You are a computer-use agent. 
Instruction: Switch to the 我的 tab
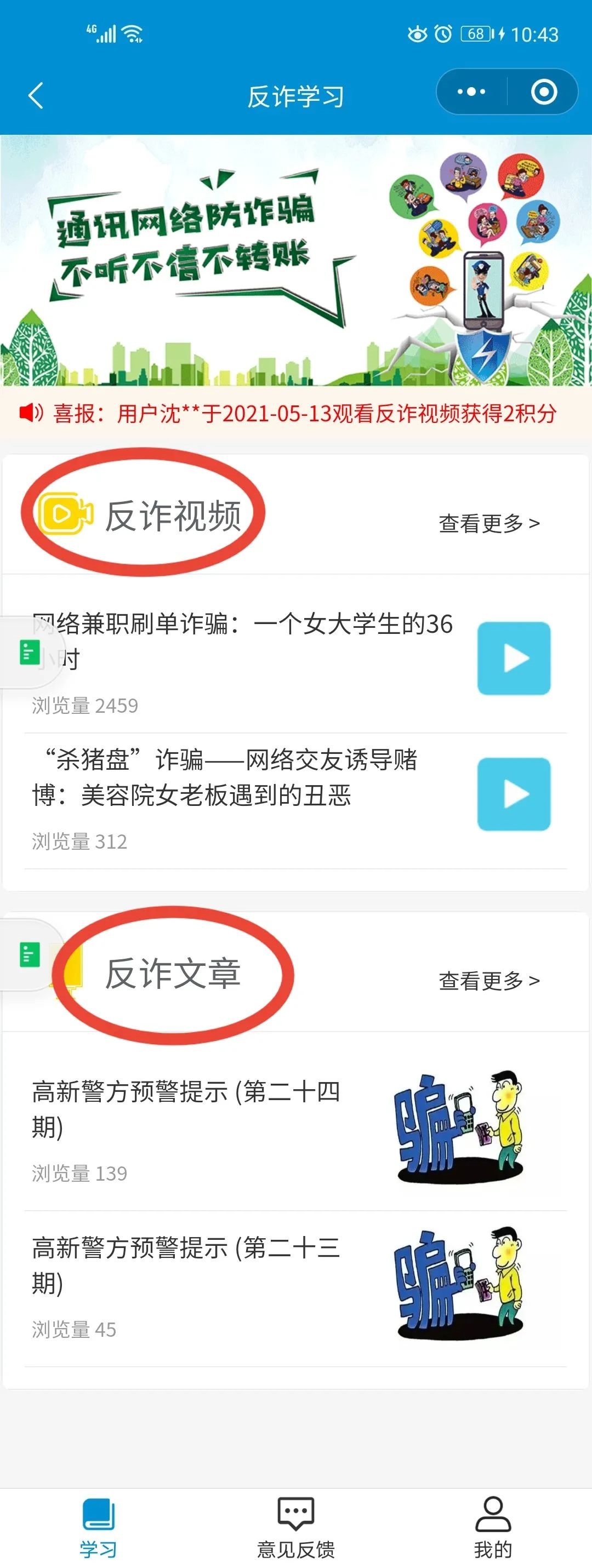(x=493, y=1528)
